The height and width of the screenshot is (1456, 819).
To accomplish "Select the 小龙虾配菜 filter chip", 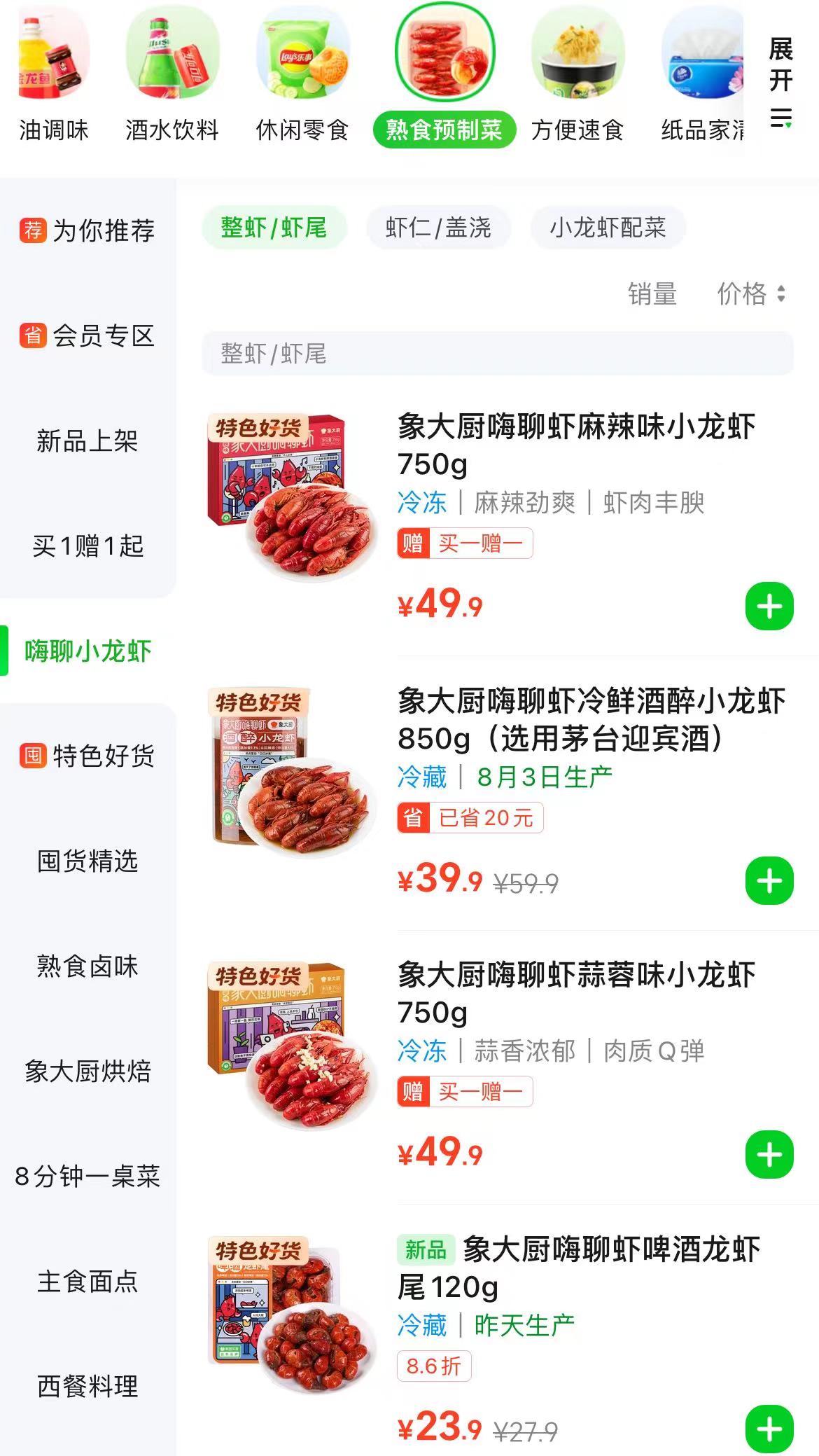I will pyautogui.click(x=608, y=228).
